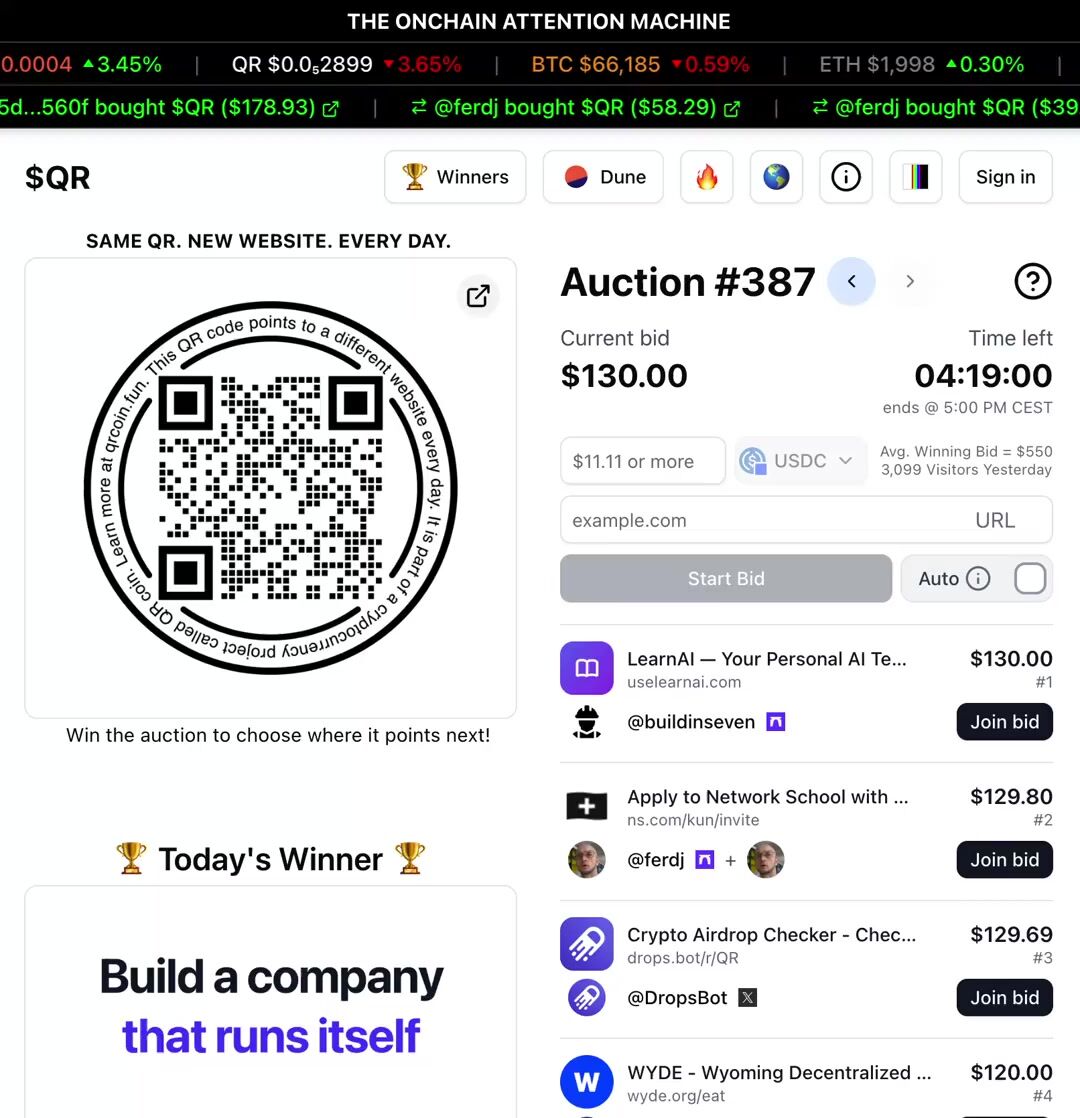Enable the Auto bid checkbox
The width and height of the screenshot is (1080, 1118).
[1030, 578]
